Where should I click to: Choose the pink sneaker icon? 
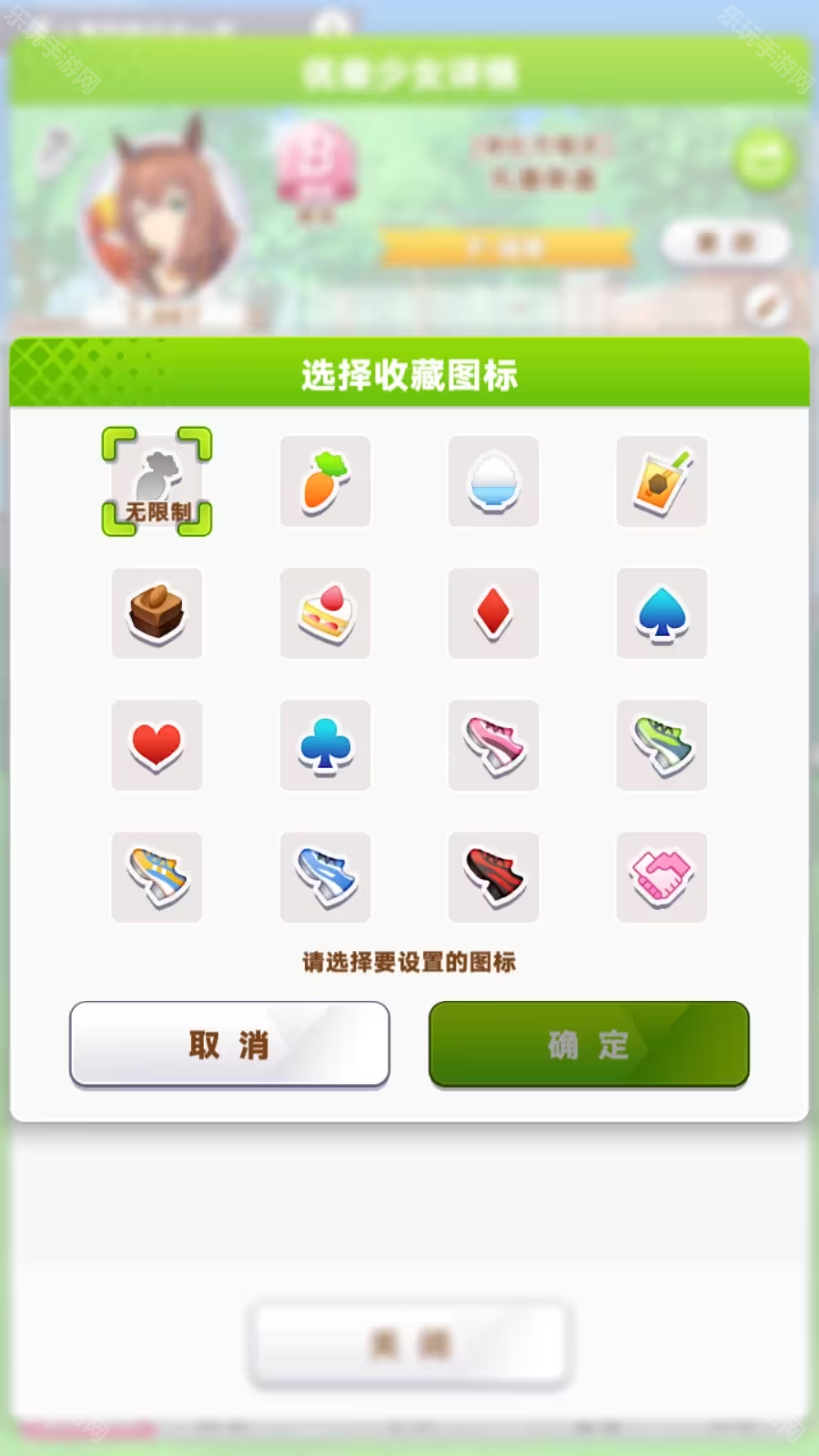493,745
